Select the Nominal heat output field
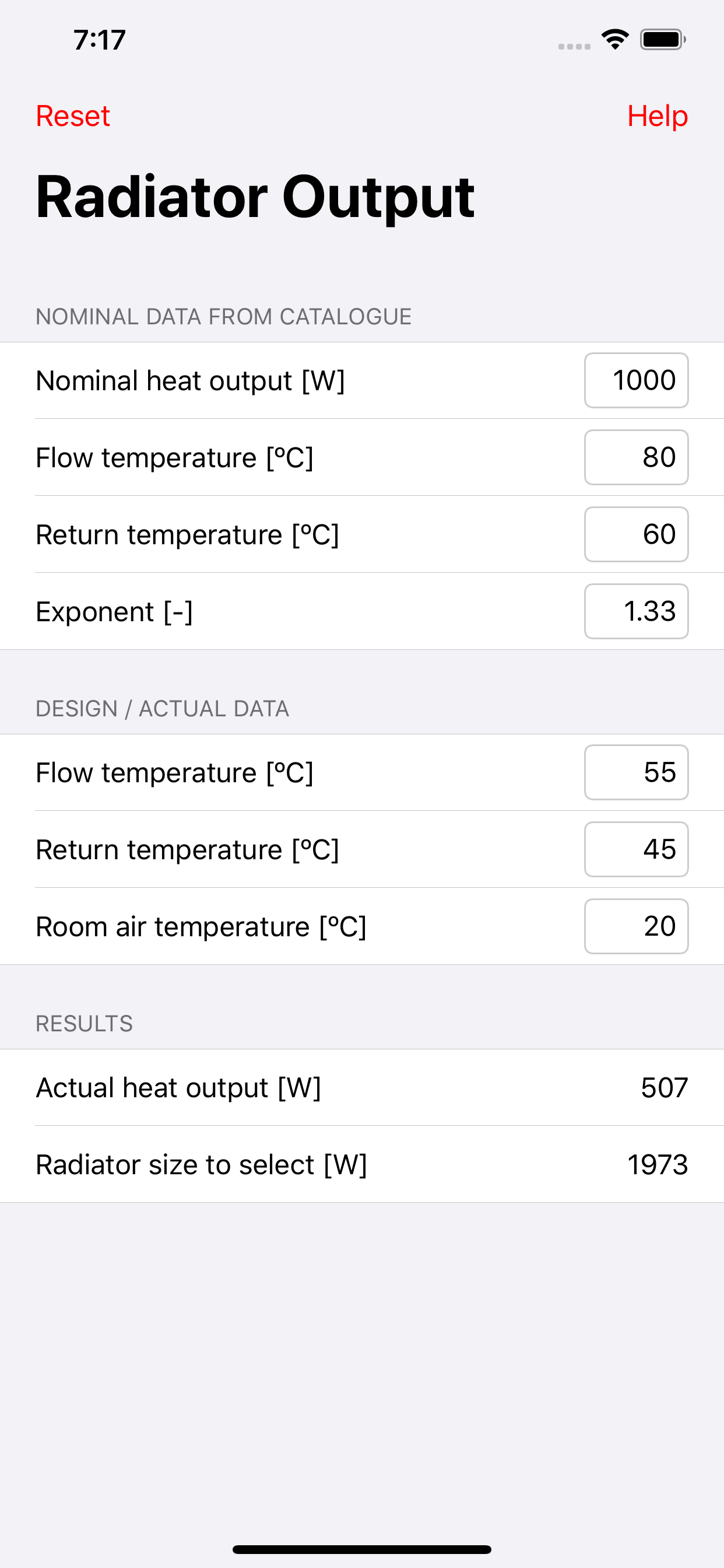The height and width of the screenshot is (1568, 724). 635,380
